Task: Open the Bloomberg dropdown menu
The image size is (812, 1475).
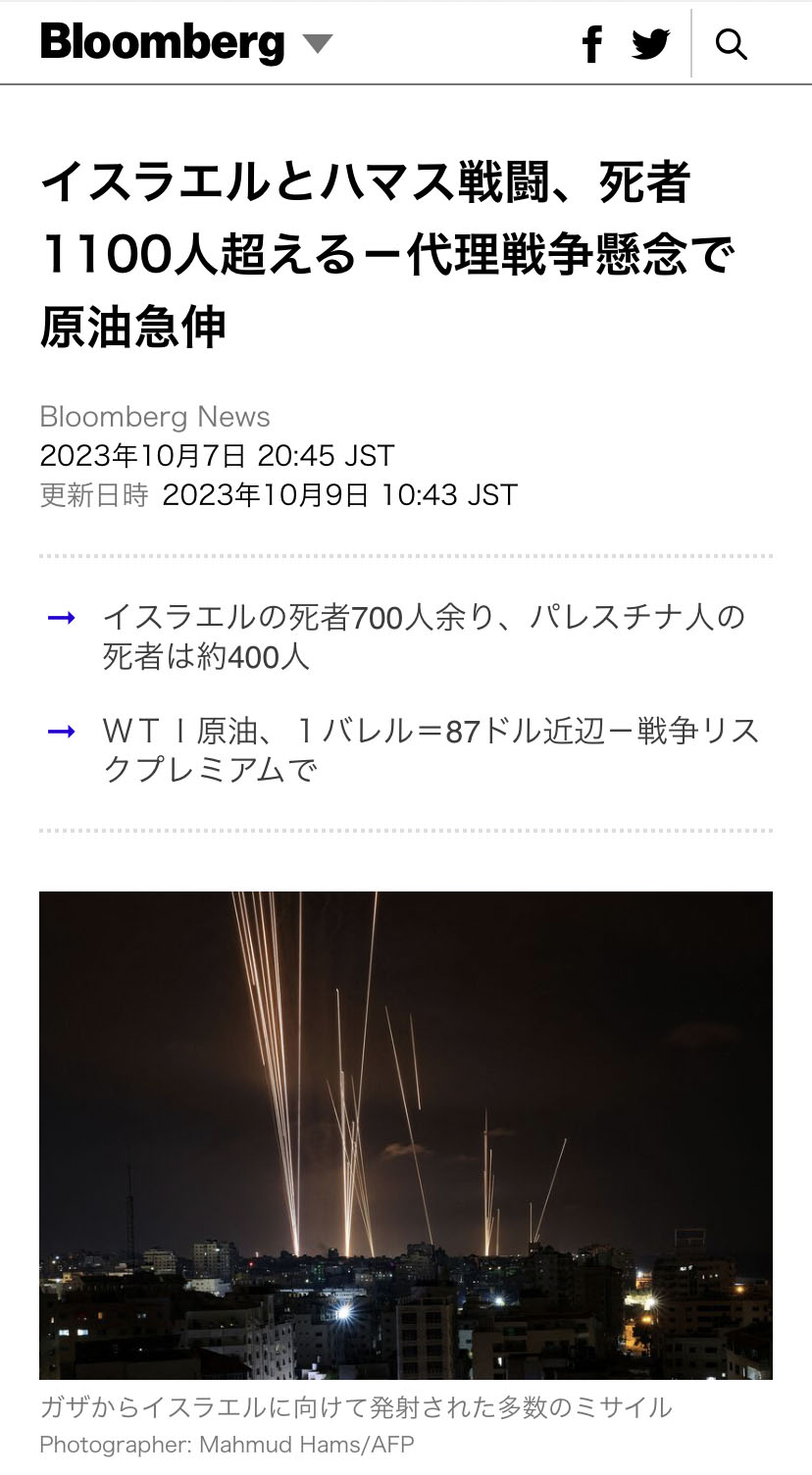Action: pyautogui.click(x=317, y=44)
